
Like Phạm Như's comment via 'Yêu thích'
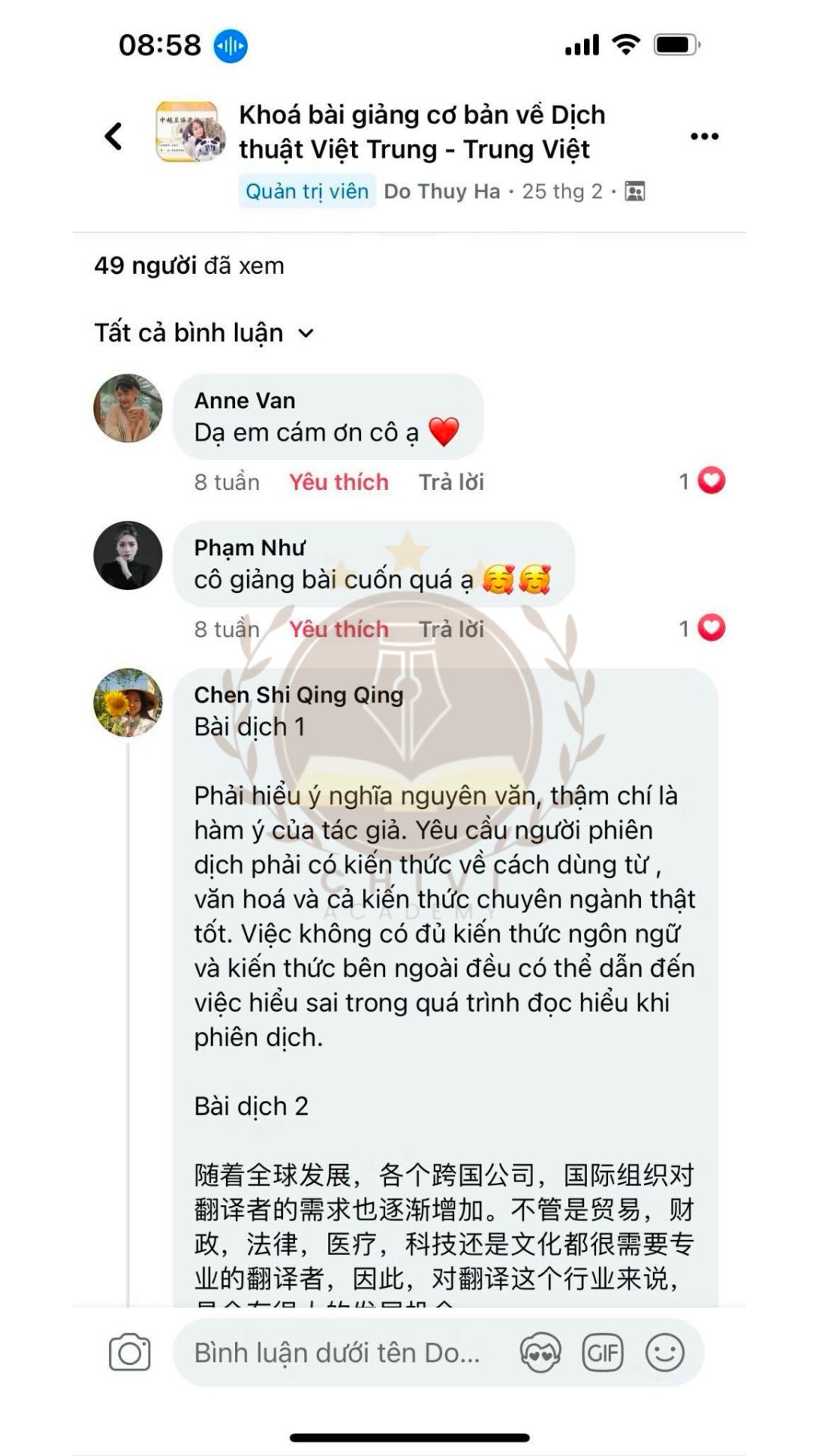click(x=338, y=629)
